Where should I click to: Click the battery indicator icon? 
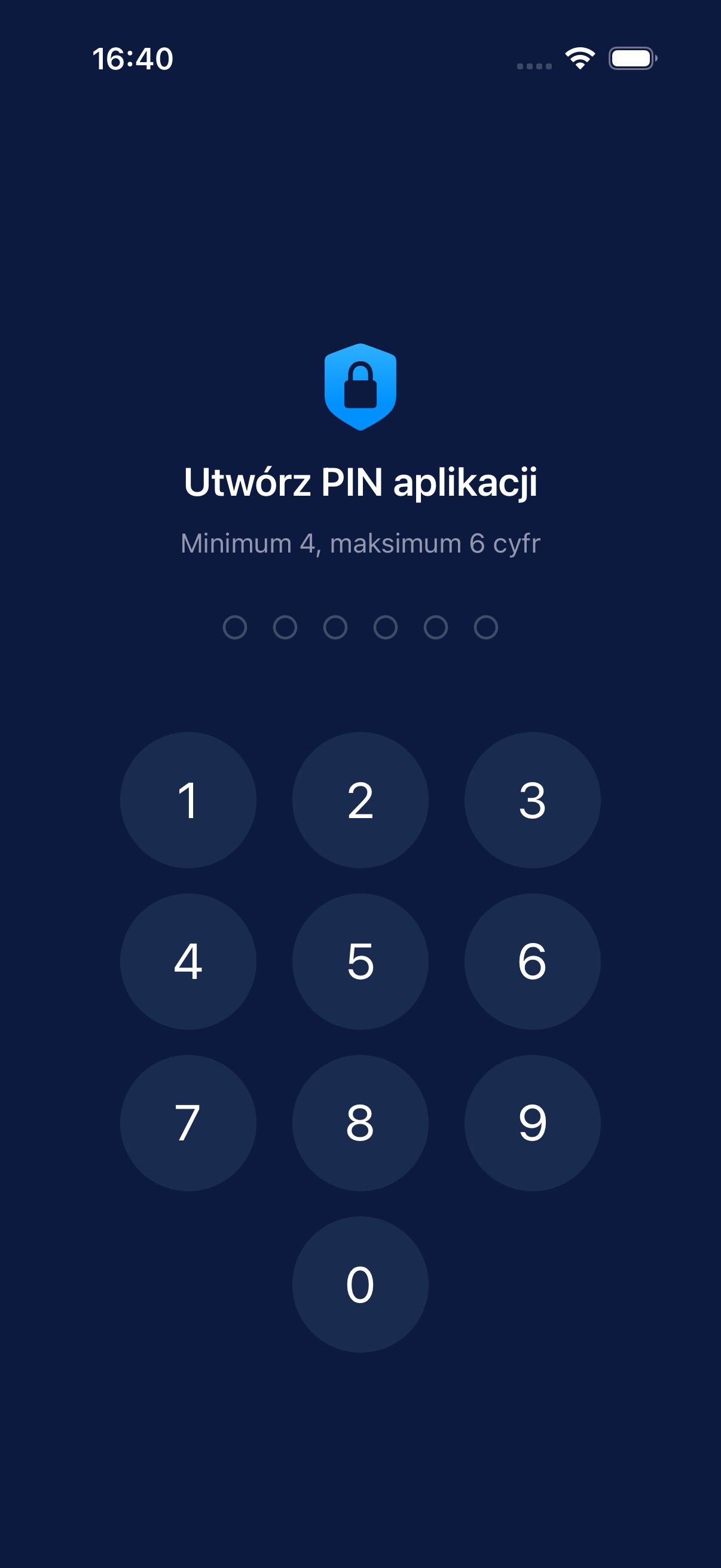(x=631, y=58)
